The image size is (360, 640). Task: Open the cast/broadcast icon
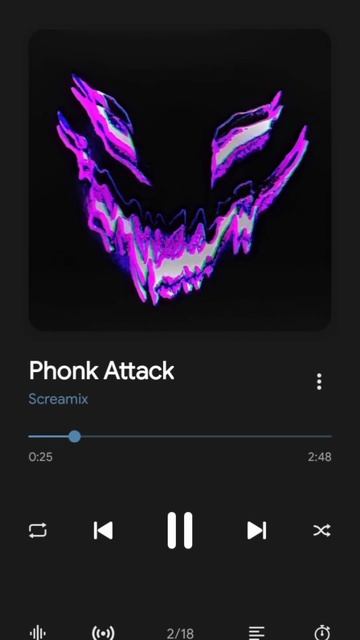(103, 633)
